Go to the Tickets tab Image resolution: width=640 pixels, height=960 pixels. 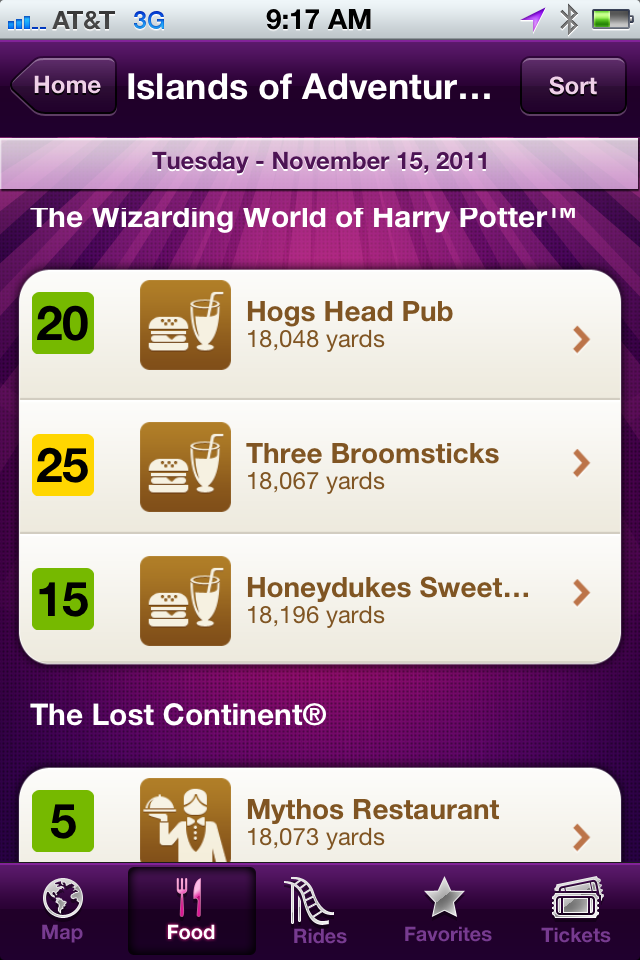coord(575,911)
